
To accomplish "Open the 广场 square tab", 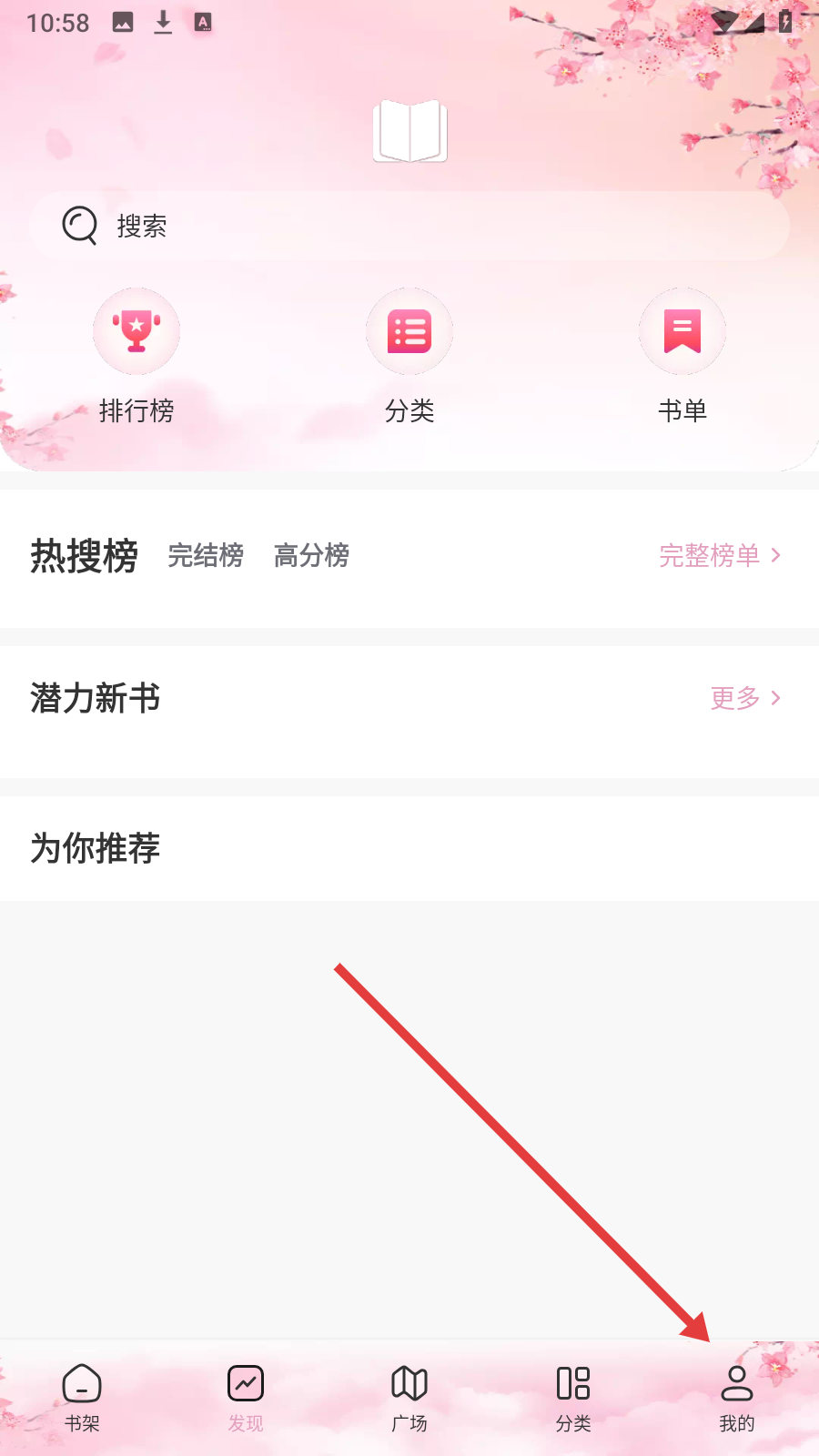I will (409, 1398).
